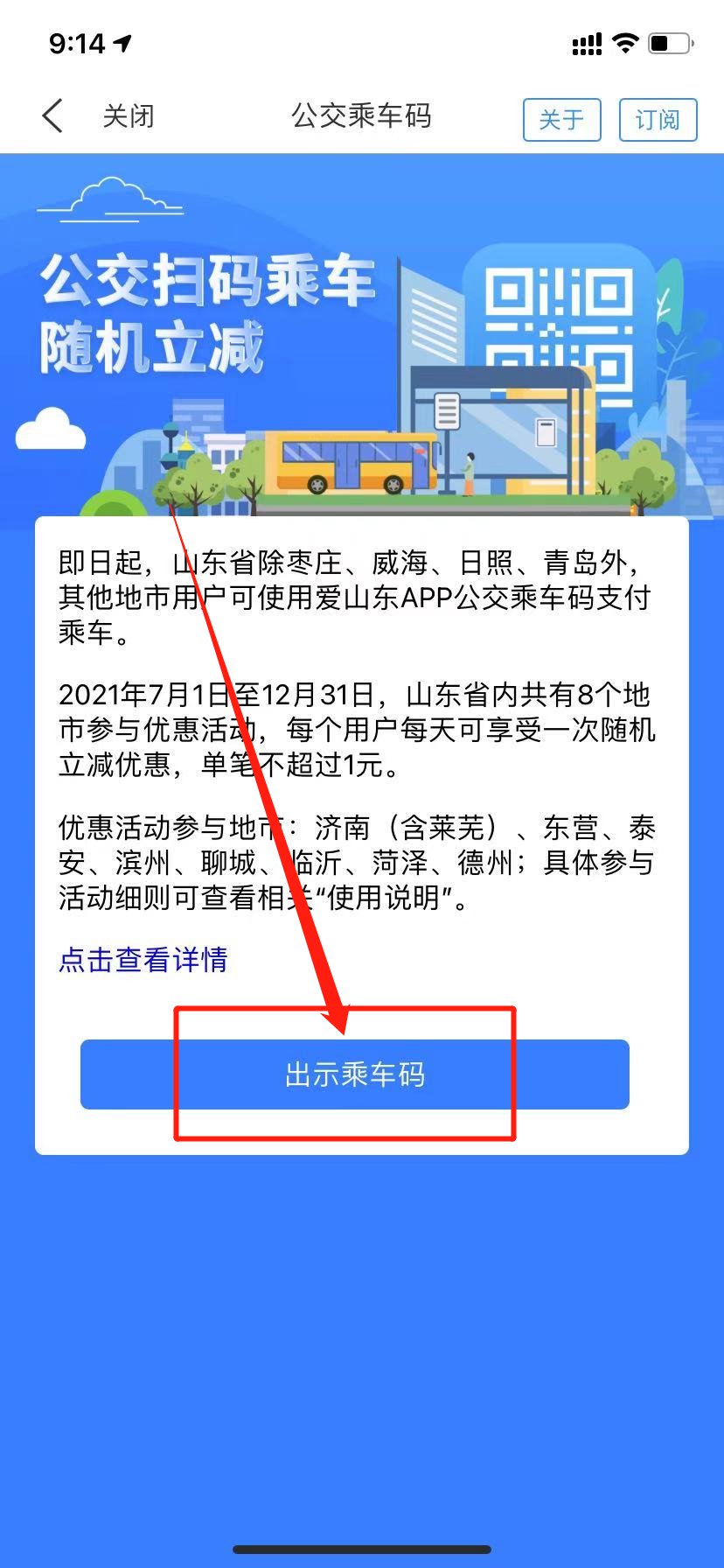Go back using the arrow icon
Viewport: 724px width, 1568px height.
(x=53, y=116)
